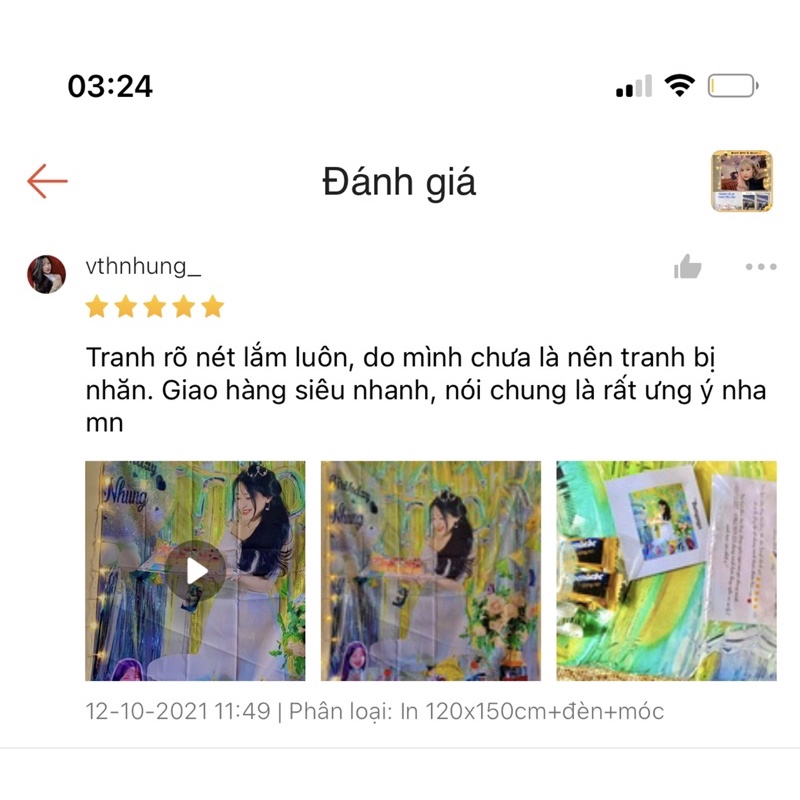View the second review photo of the tapestry
800x800 pixels.
tap(431, 571)
